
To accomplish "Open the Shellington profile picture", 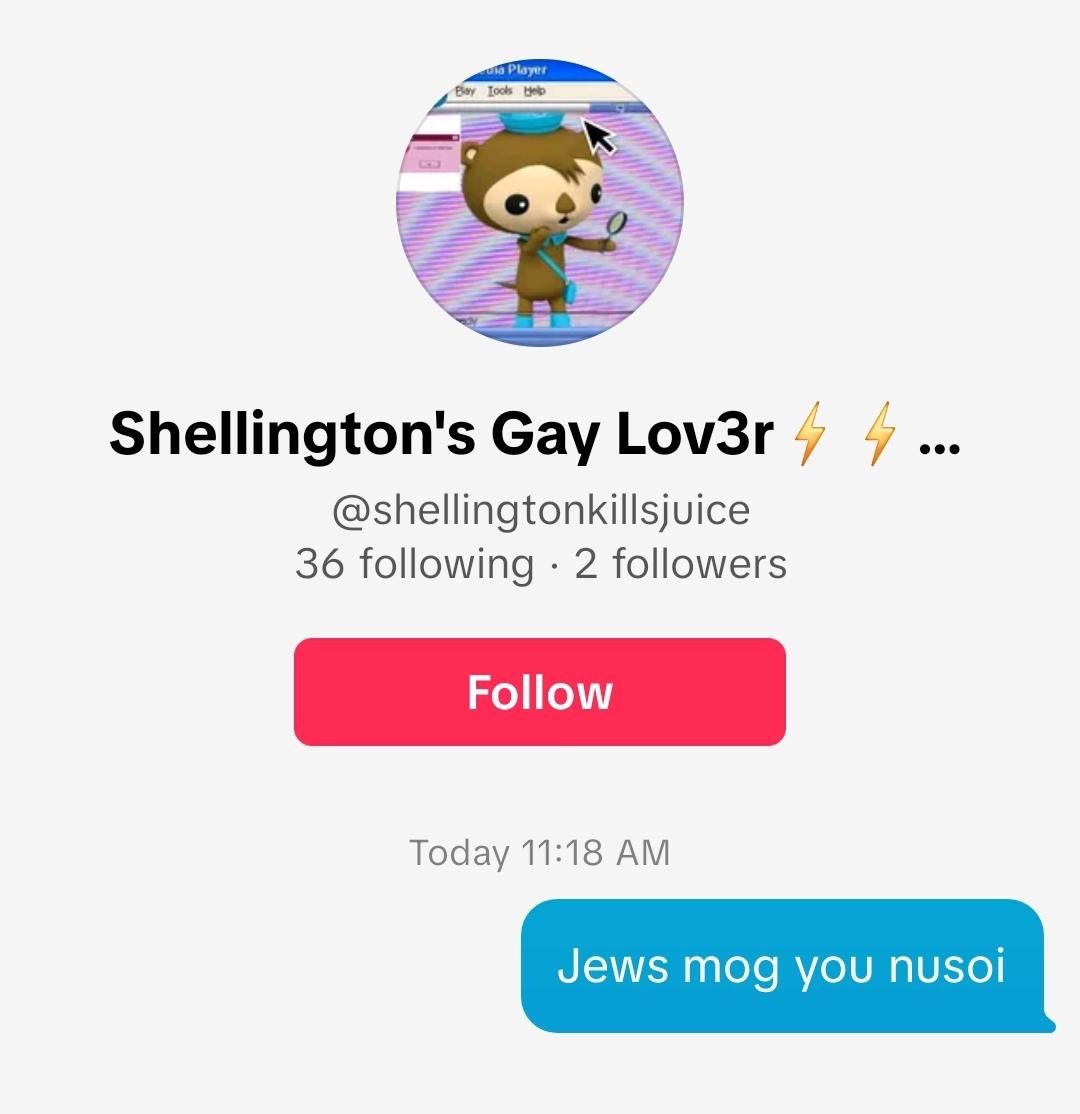I will (539, 201).
